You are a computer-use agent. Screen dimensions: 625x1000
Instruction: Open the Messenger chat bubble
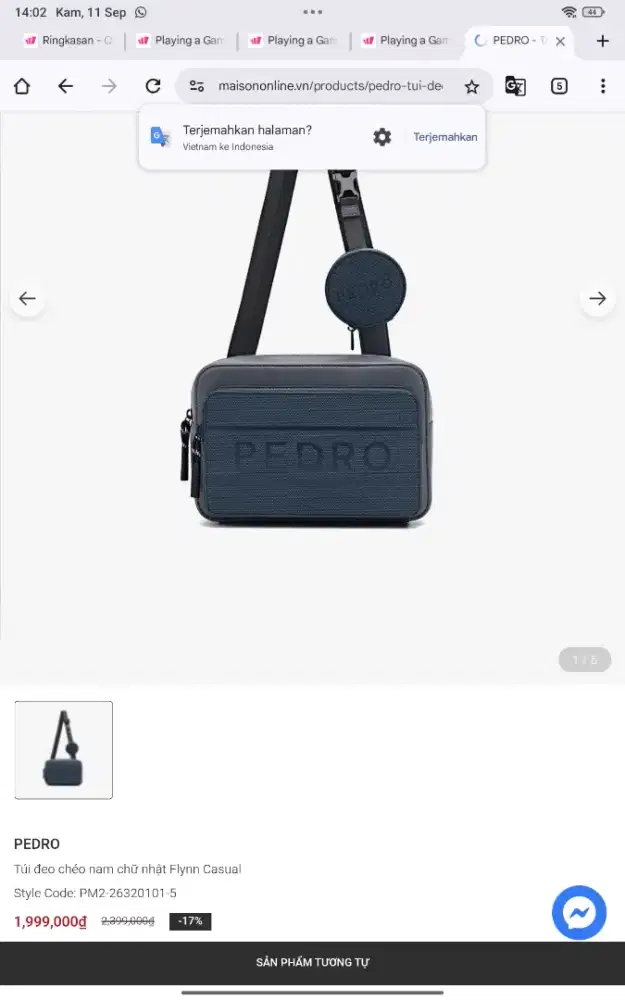click(x=579, y=912)
